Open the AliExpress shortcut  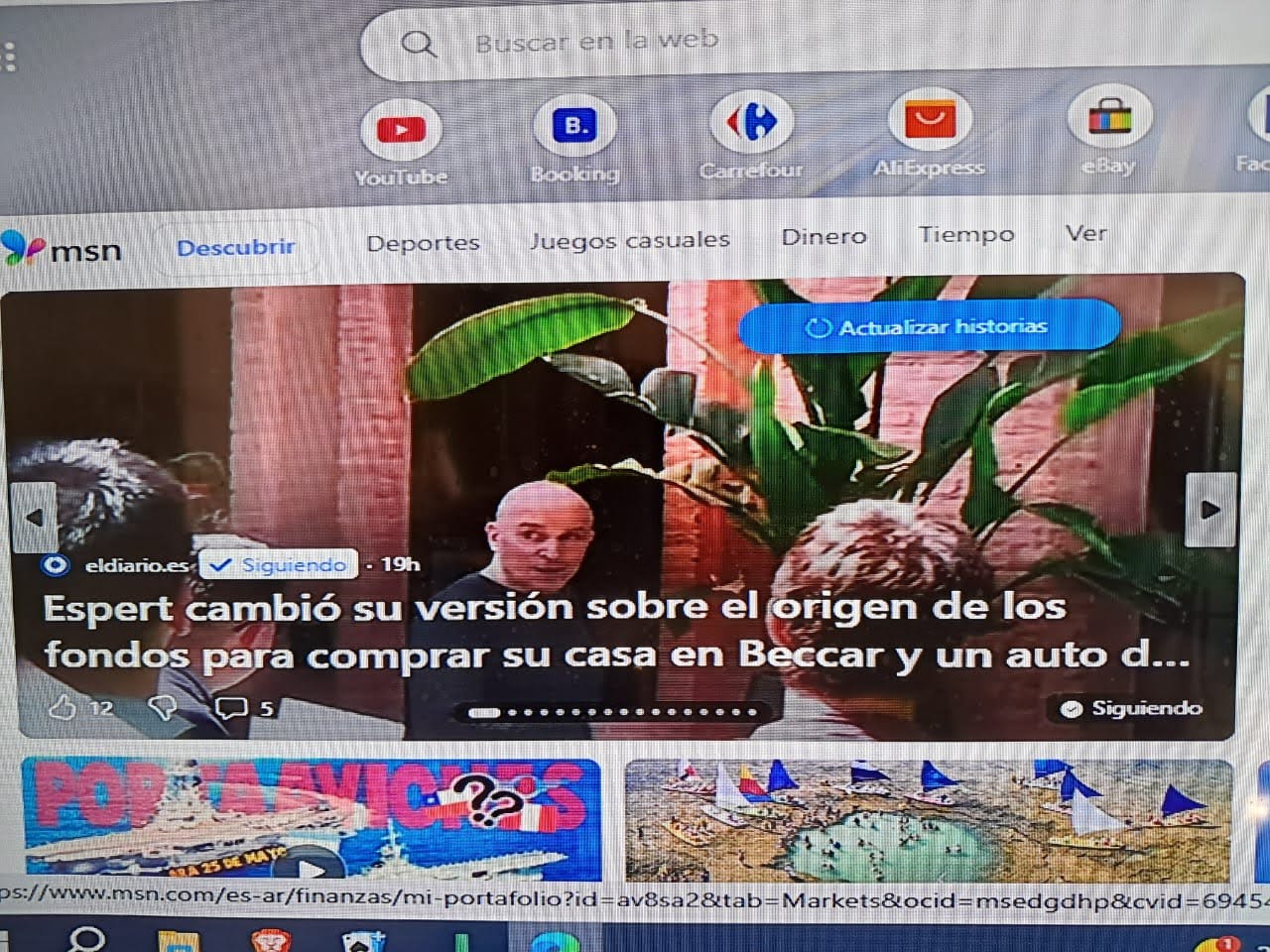[929, 121]
